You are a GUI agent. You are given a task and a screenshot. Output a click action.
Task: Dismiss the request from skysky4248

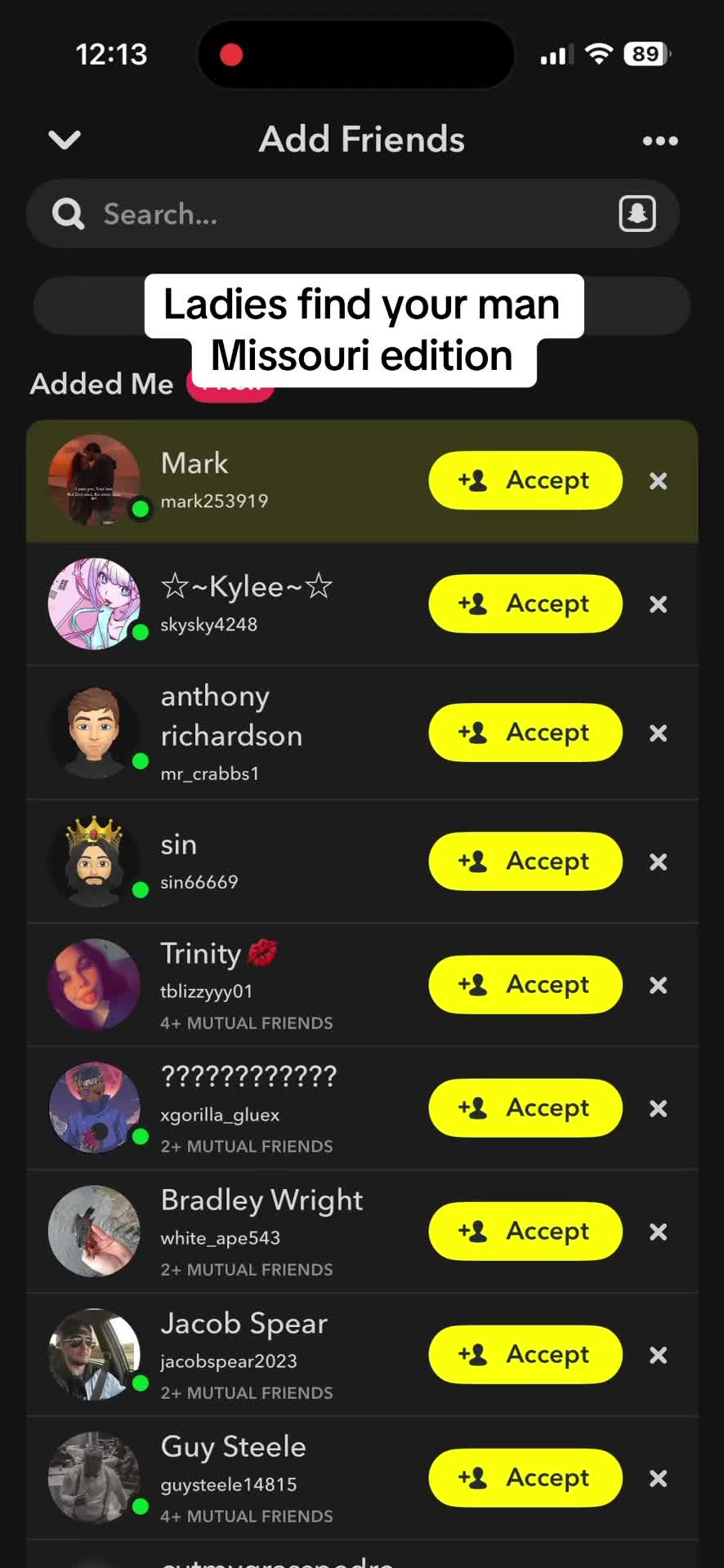[658, 604]
